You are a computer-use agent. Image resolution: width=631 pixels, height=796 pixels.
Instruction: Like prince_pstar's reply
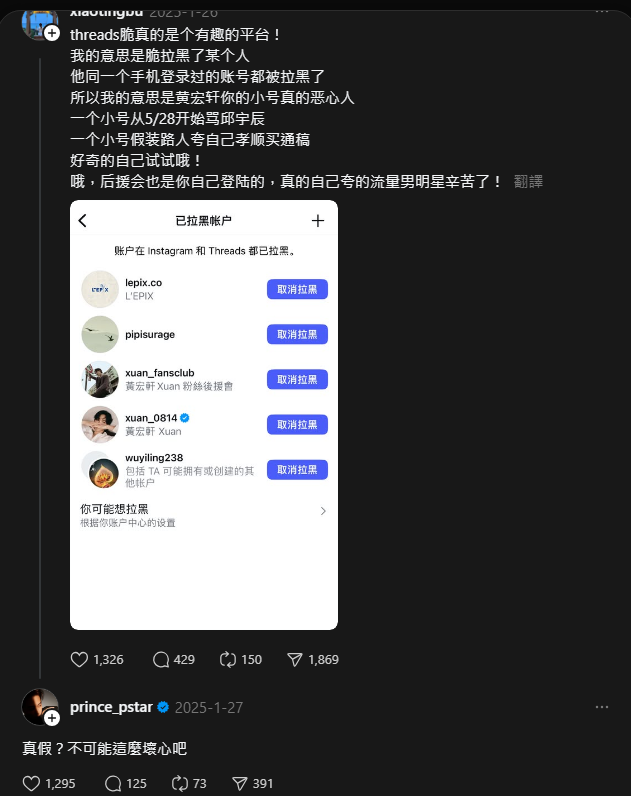[31, 783]
